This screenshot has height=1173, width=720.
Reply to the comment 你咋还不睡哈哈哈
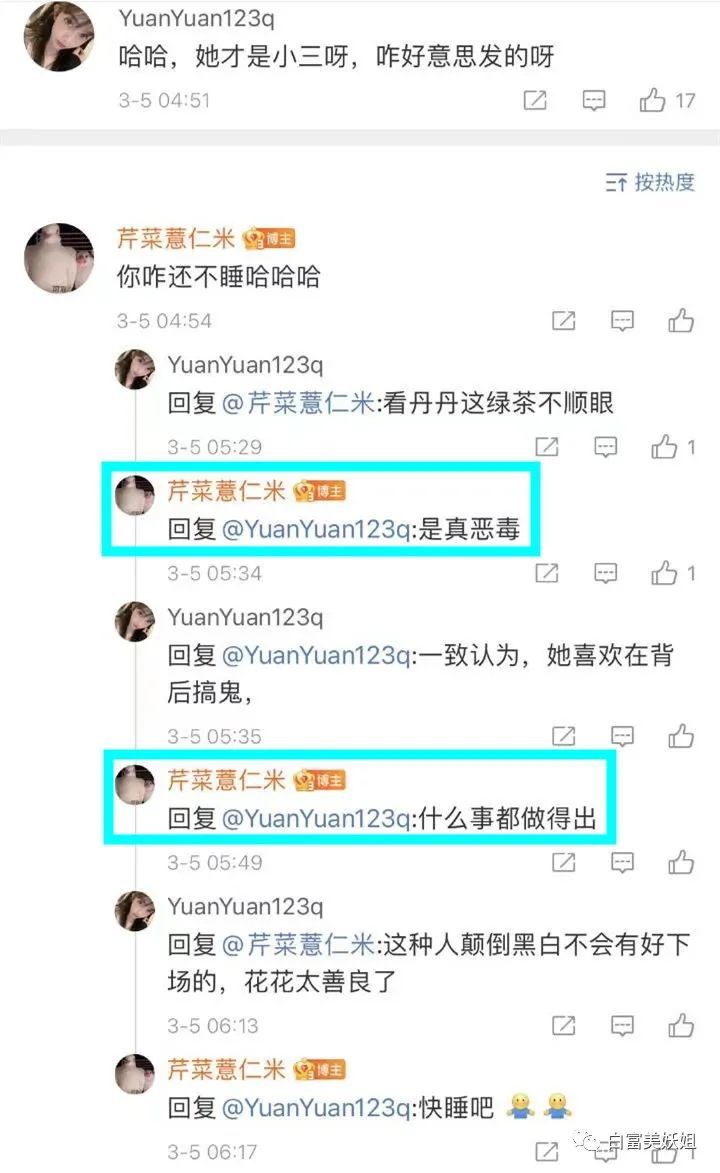(622, 321)
